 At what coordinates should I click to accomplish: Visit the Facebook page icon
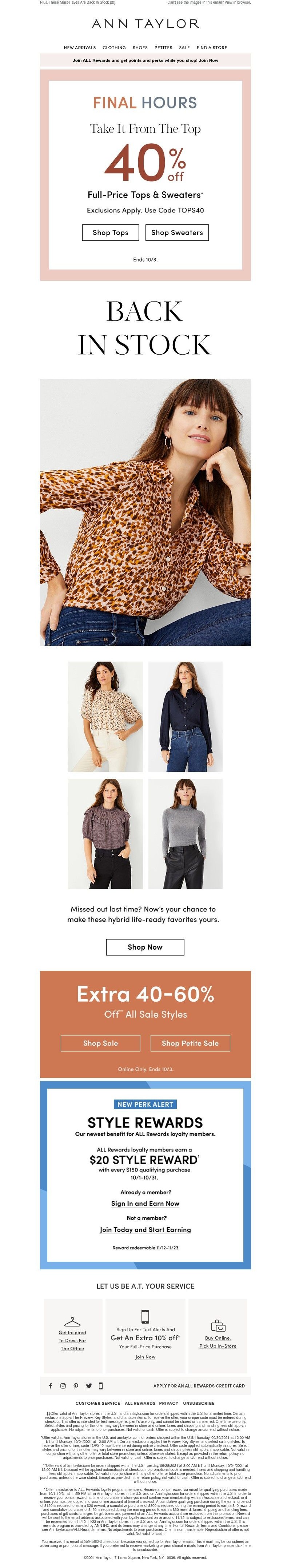(x=51, y=1386)
